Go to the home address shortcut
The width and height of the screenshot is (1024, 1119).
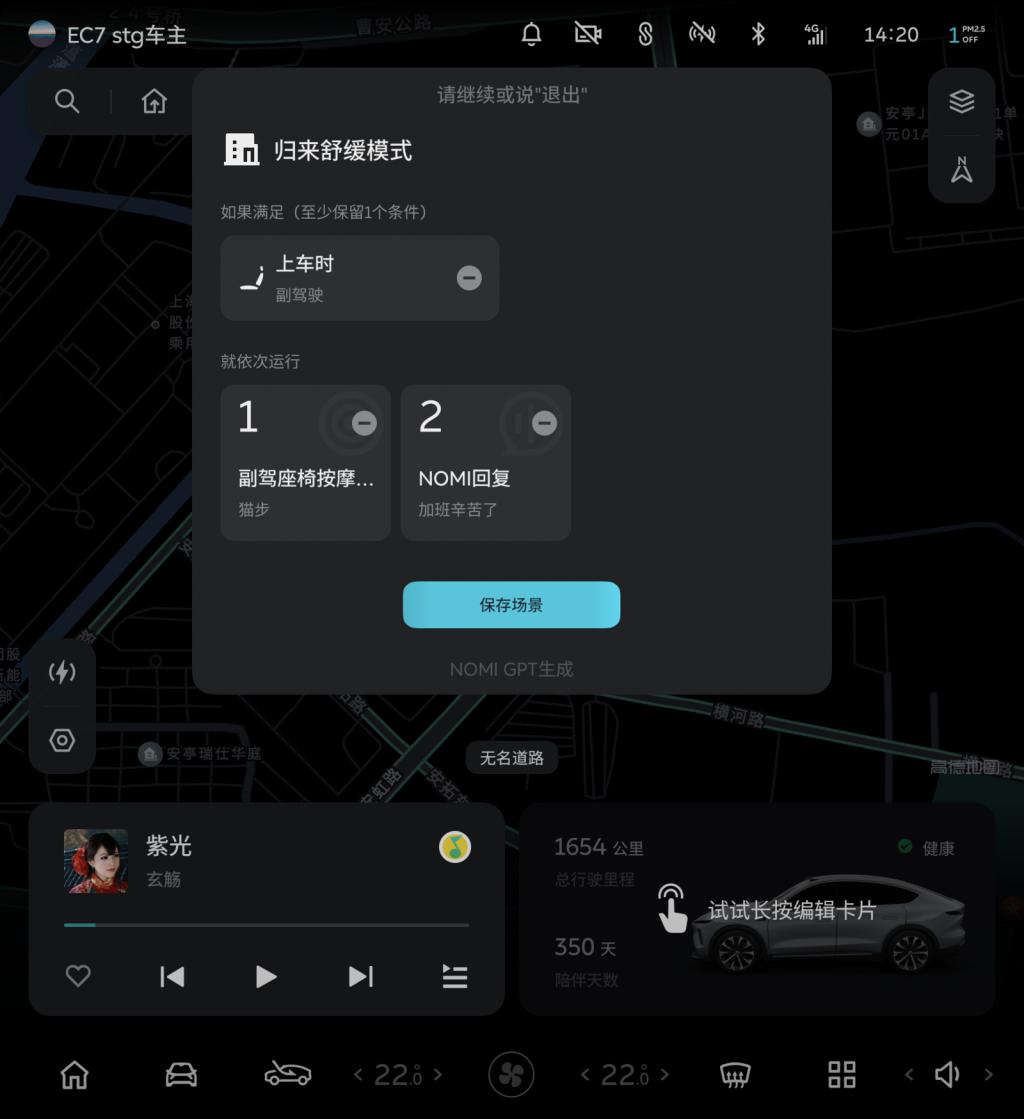(154, 101)
